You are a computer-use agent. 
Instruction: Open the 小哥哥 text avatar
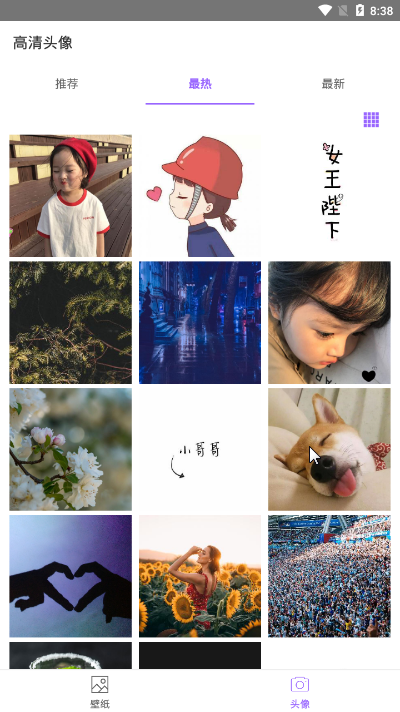click(200, 449)
